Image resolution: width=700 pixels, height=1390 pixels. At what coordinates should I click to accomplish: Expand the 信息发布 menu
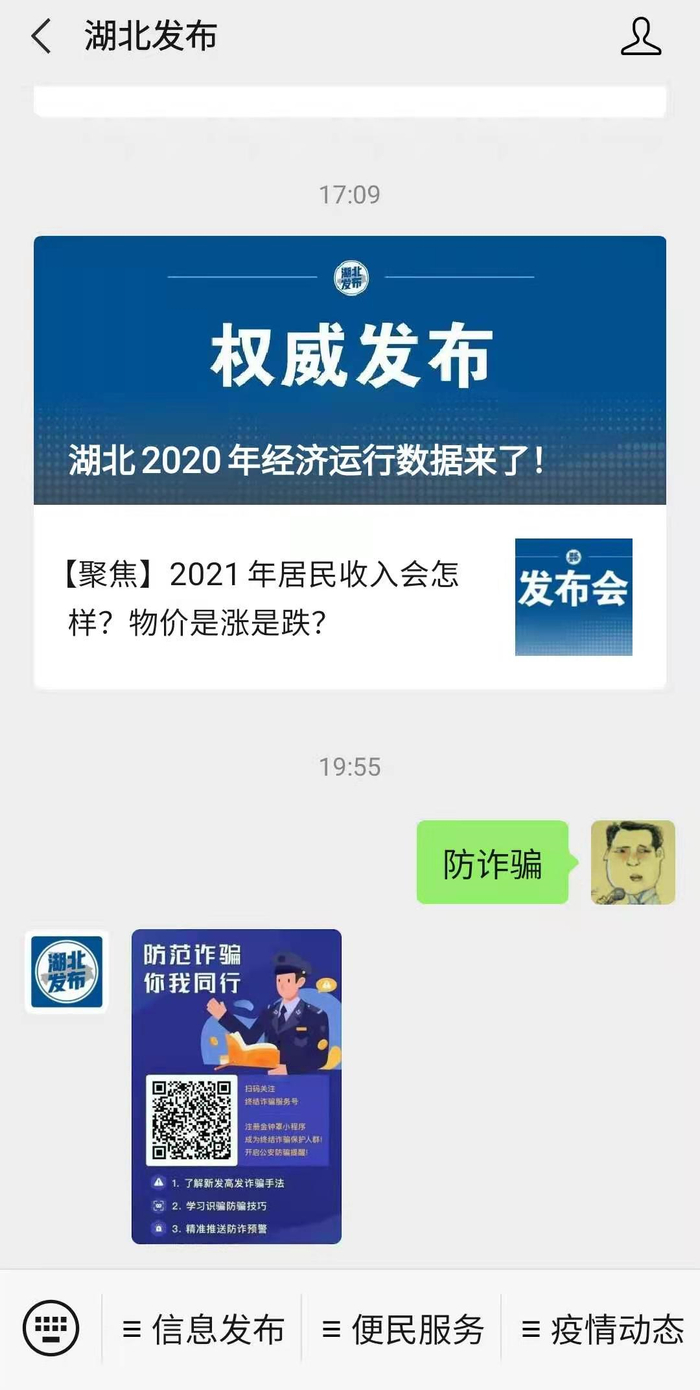click(203, 1330)
